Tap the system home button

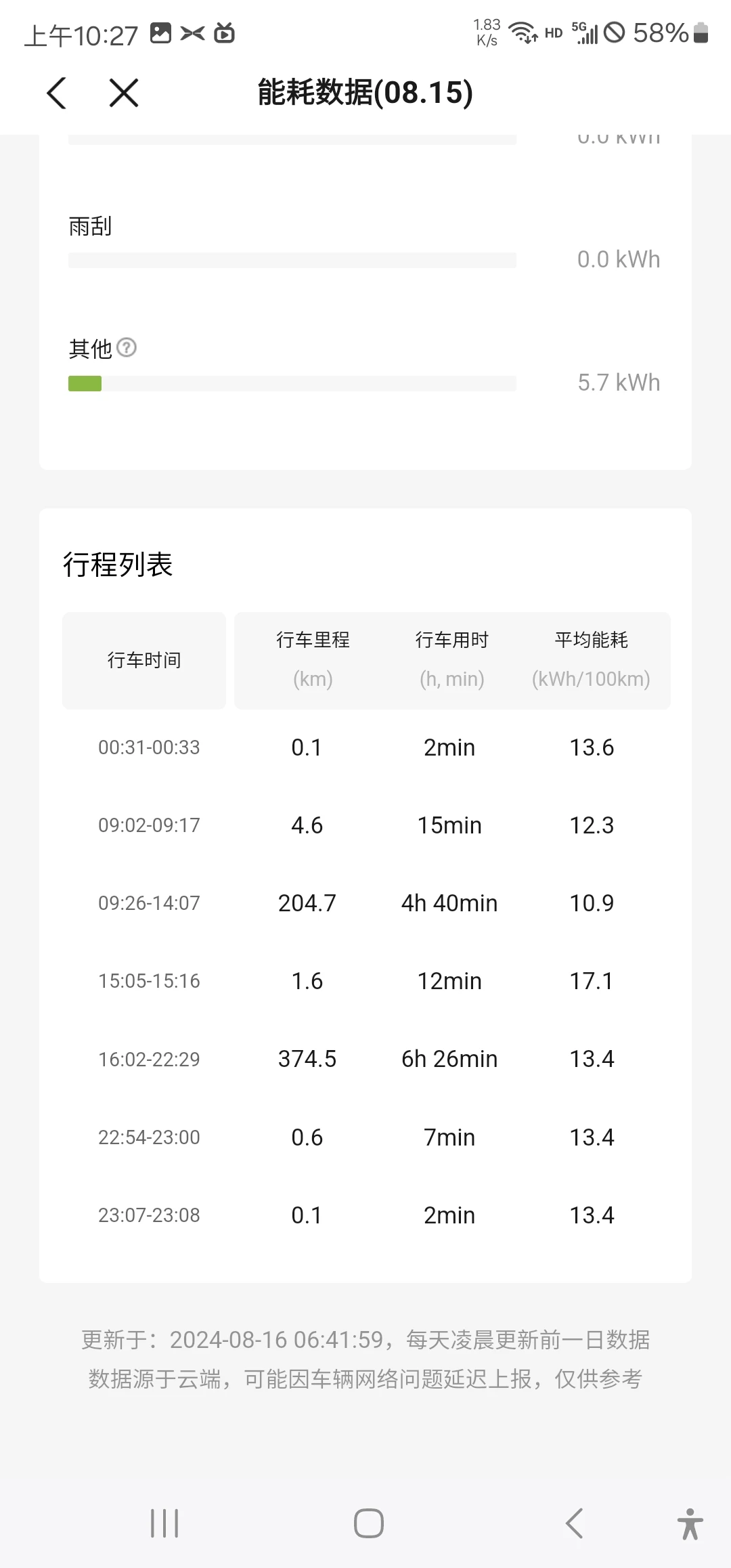coord(369,1523)
